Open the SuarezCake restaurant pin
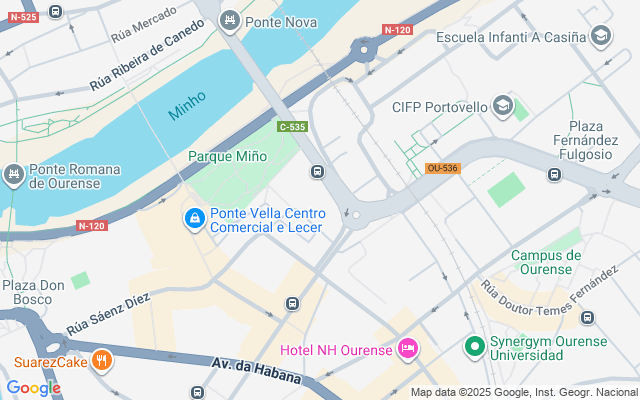This screenshot has height=400, width=640. 101,360
